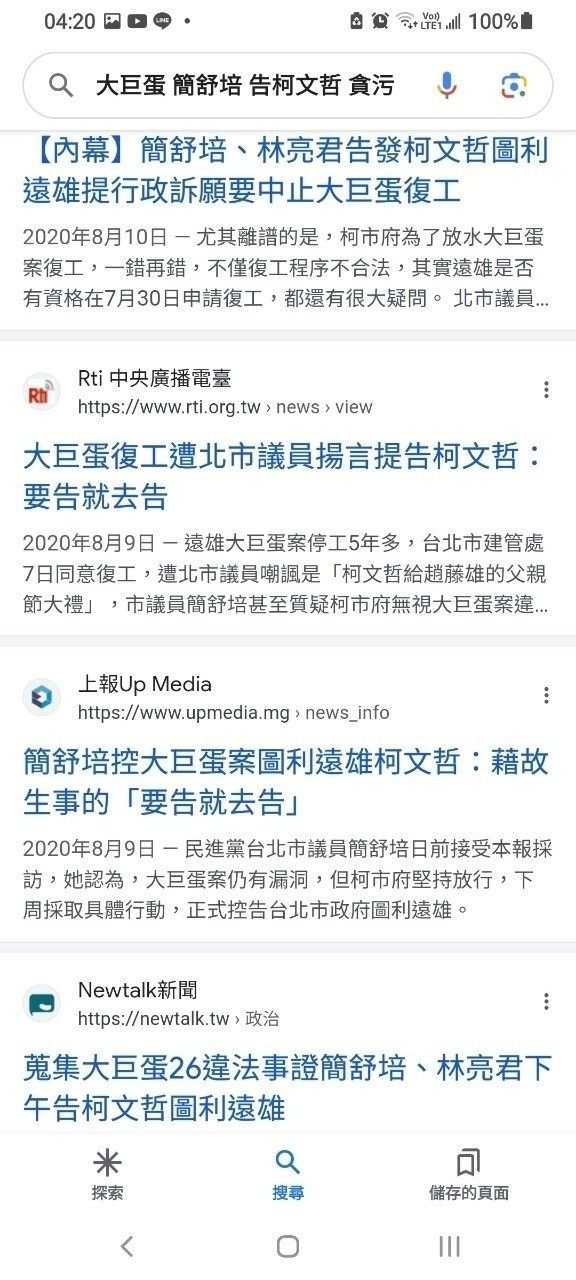This screenshot has height=1280, width=576.
Task: Go to the 儲存的頁面 tab
Action: click(469, 1175)
